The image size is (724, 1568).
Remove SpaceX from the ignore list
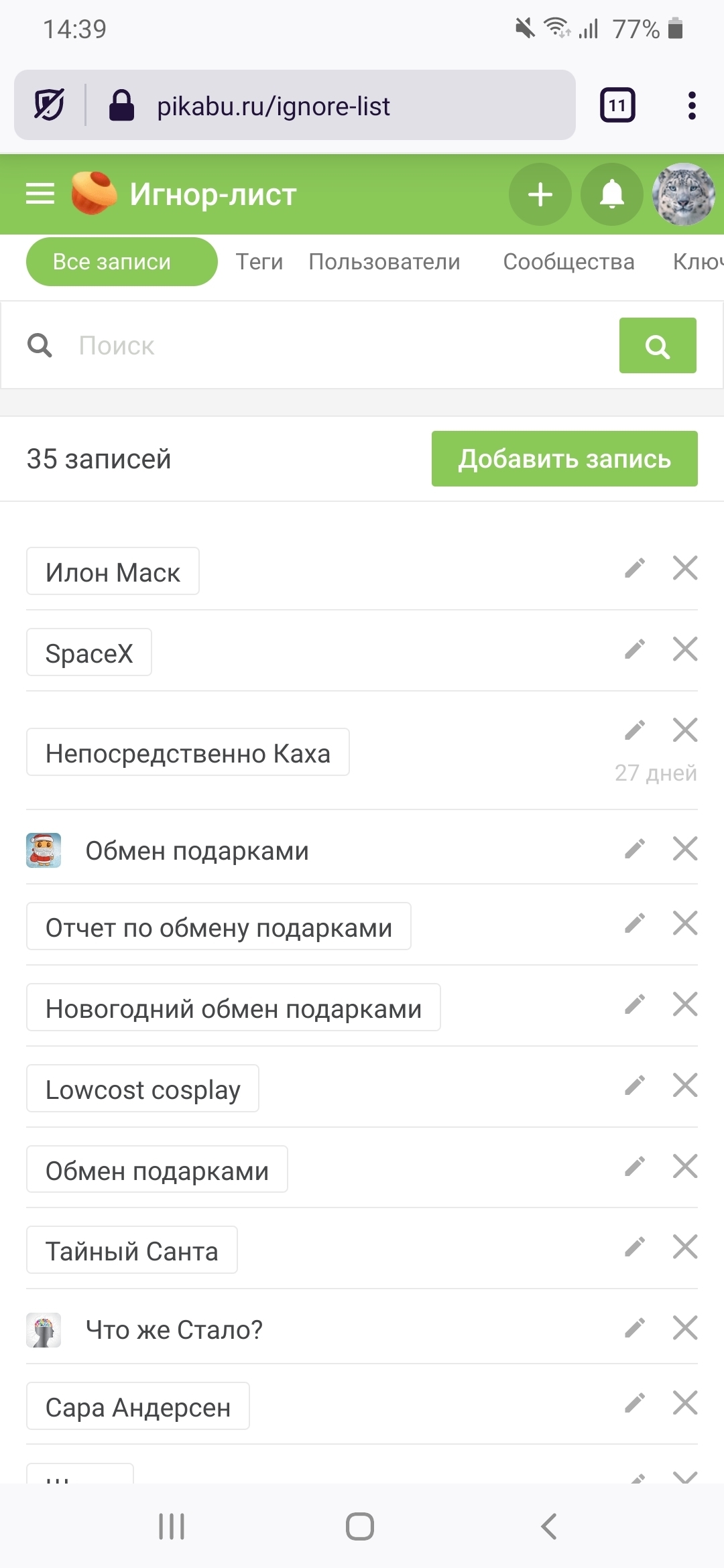(x=685, y=649)
